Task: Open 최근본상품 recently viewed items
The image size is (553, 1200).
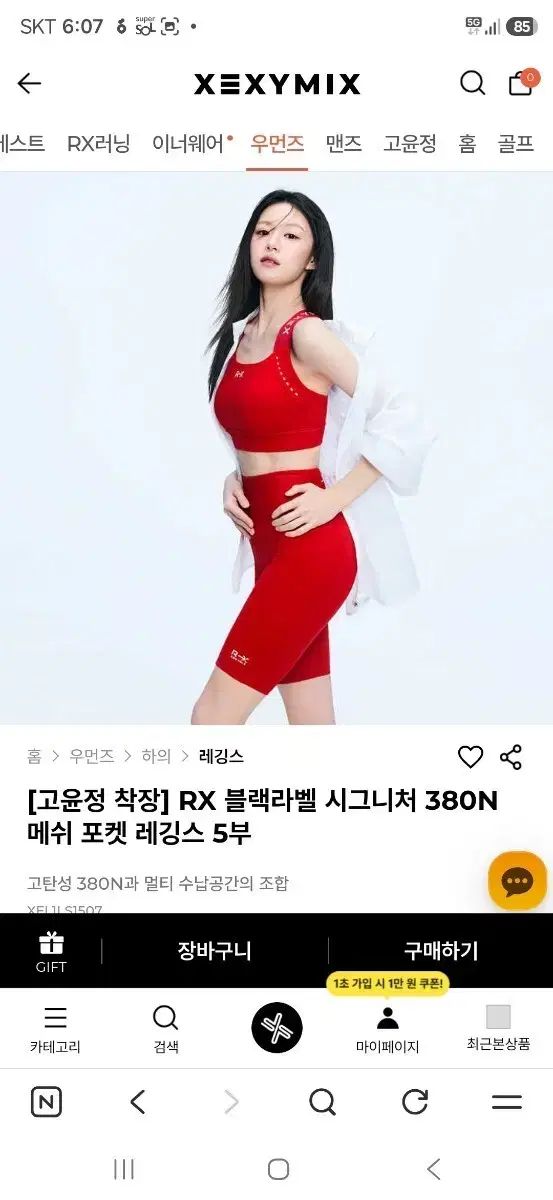Action: click(498, 1030)
